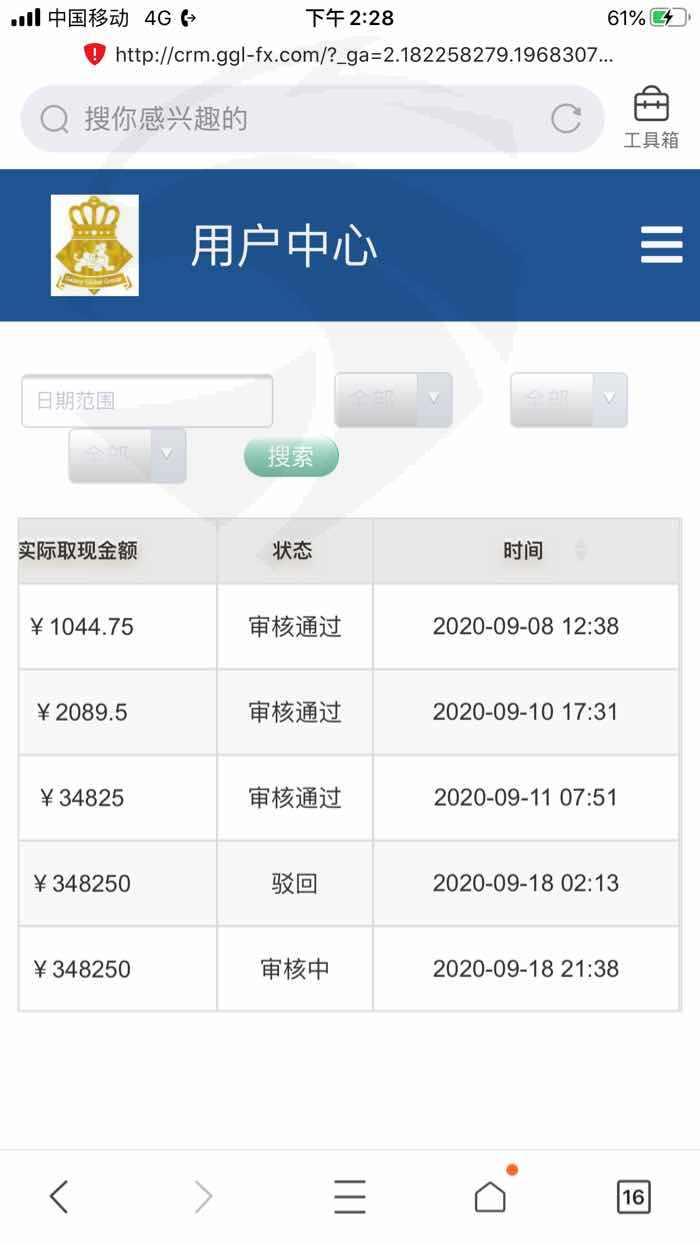This screenshot has height=1245, width=700.
Task: Open the browser menu with three lines
Action: tap(349, 1196)
